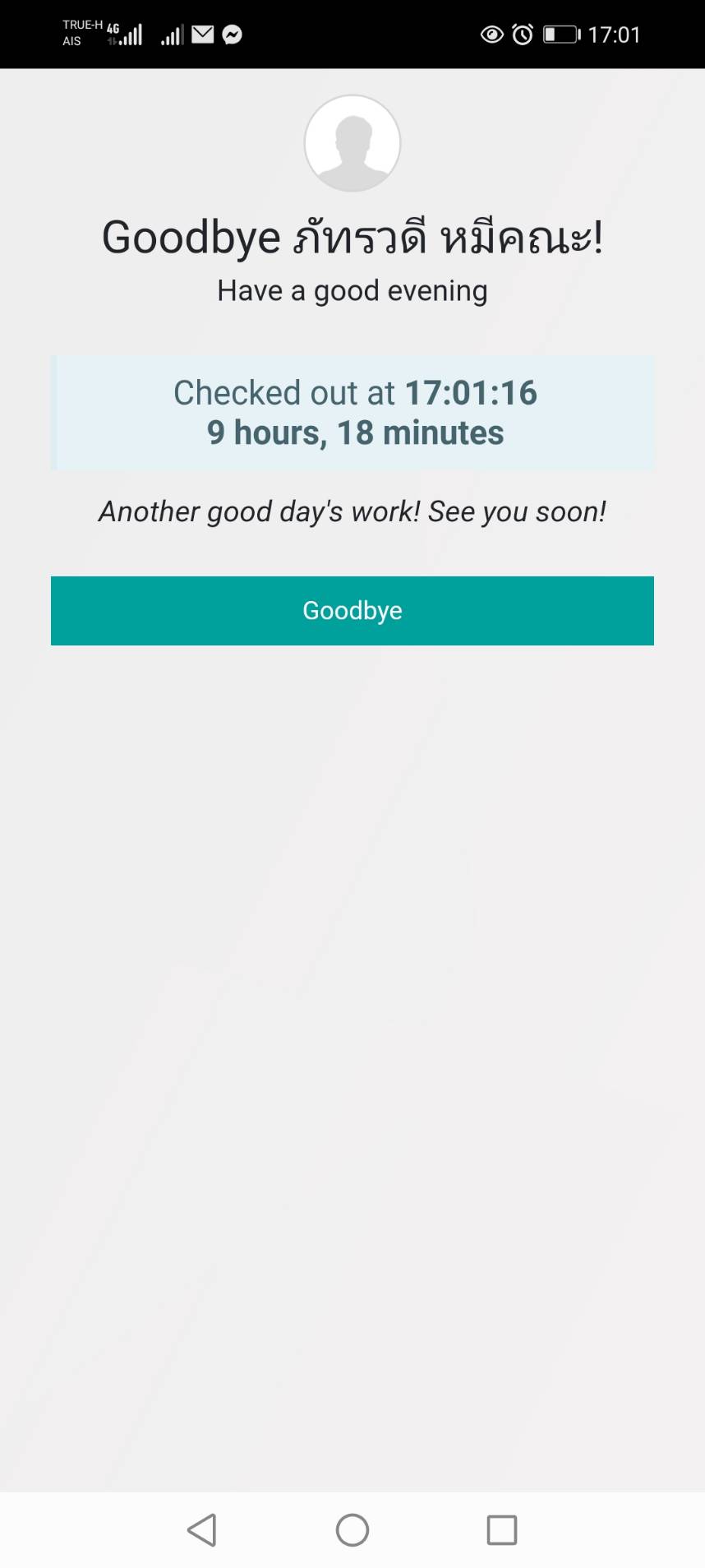The image size is (705, 1568).
Task: Return to the home screen
Action: pyautogui.click(x=352, y=1530)
